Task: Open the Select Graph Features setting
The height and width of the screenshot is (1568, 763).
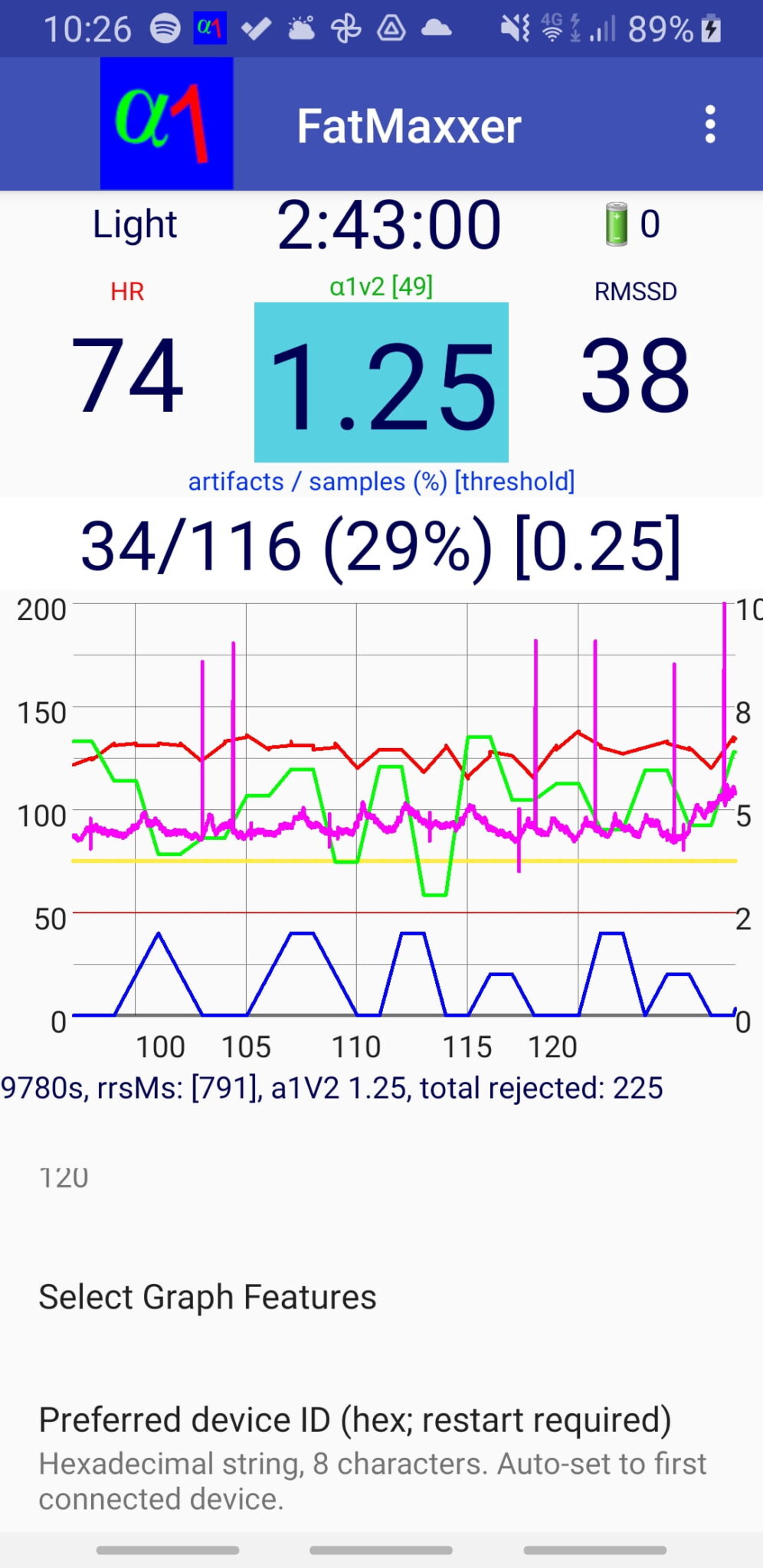Action: pos(207,1295)
